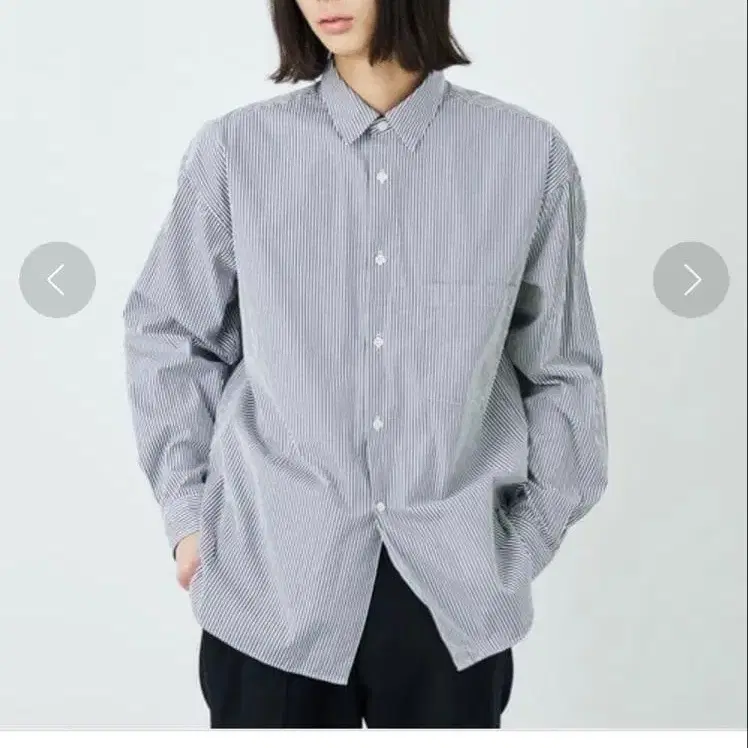The image size is (748, 748).
Task: Show the next product image
Action: 691,280
